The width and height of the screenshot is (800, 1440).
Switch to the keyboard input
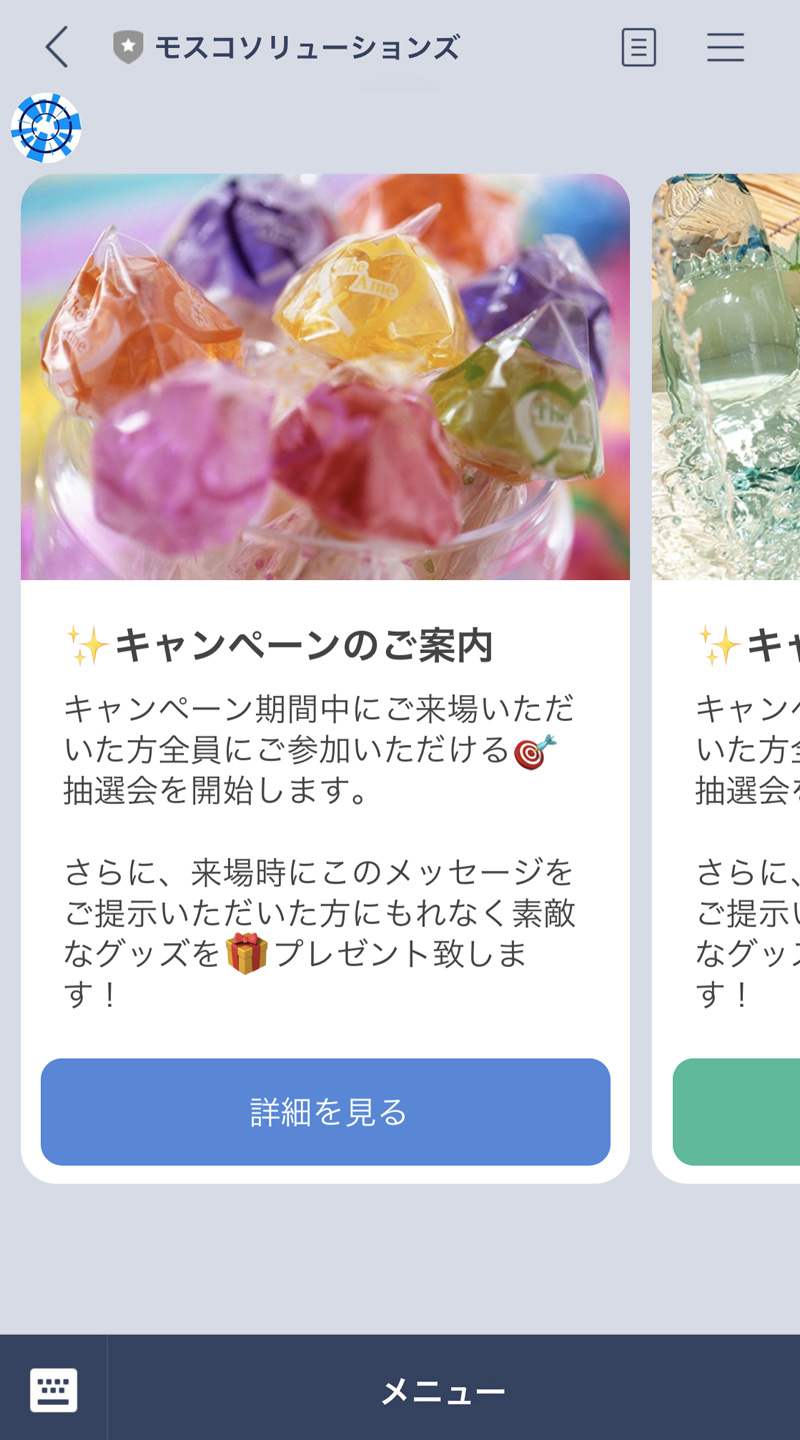(53, 1390)
